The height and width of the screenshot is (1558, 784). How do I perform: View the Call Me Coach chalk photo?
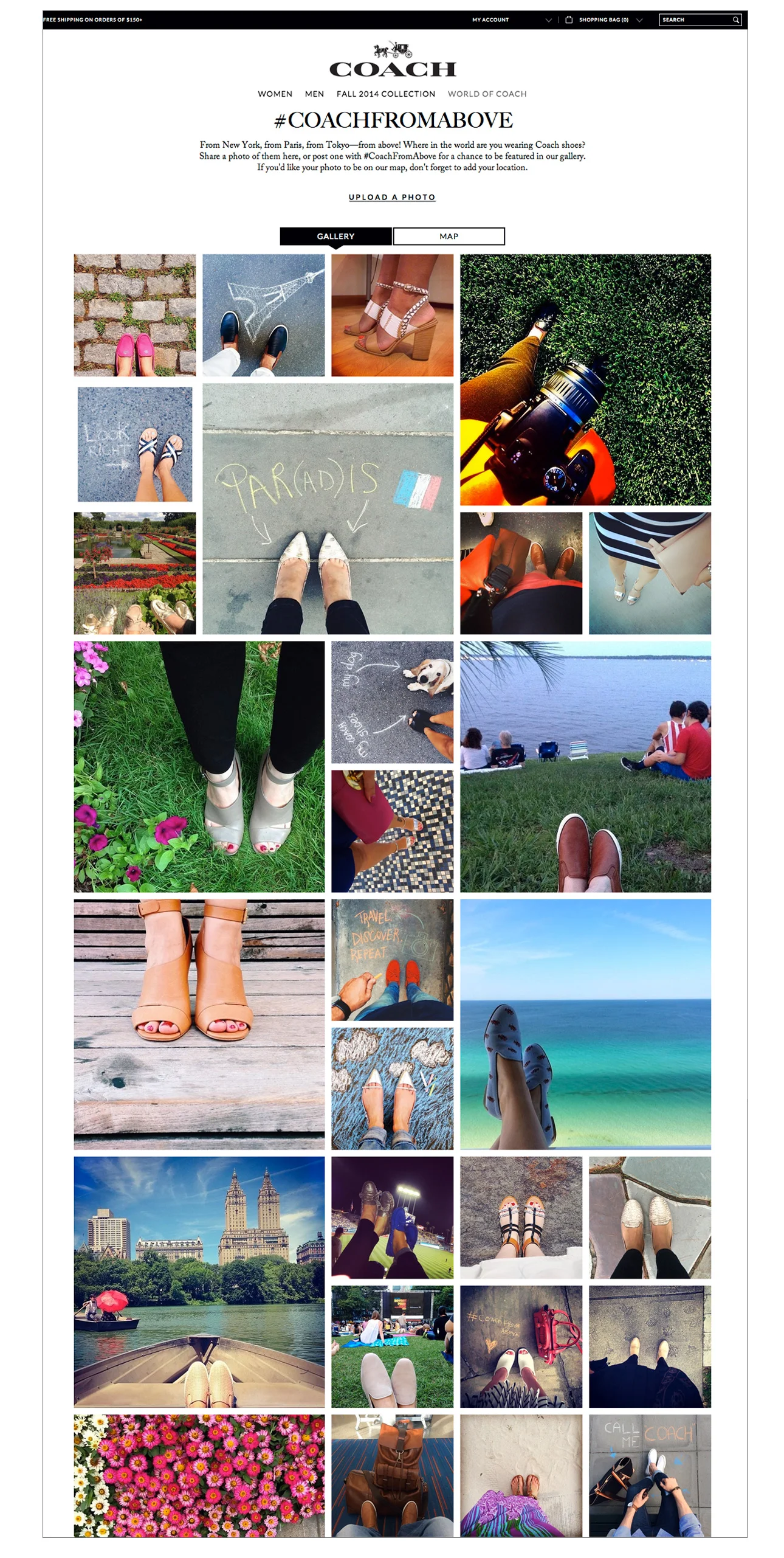coord(650,1475)
